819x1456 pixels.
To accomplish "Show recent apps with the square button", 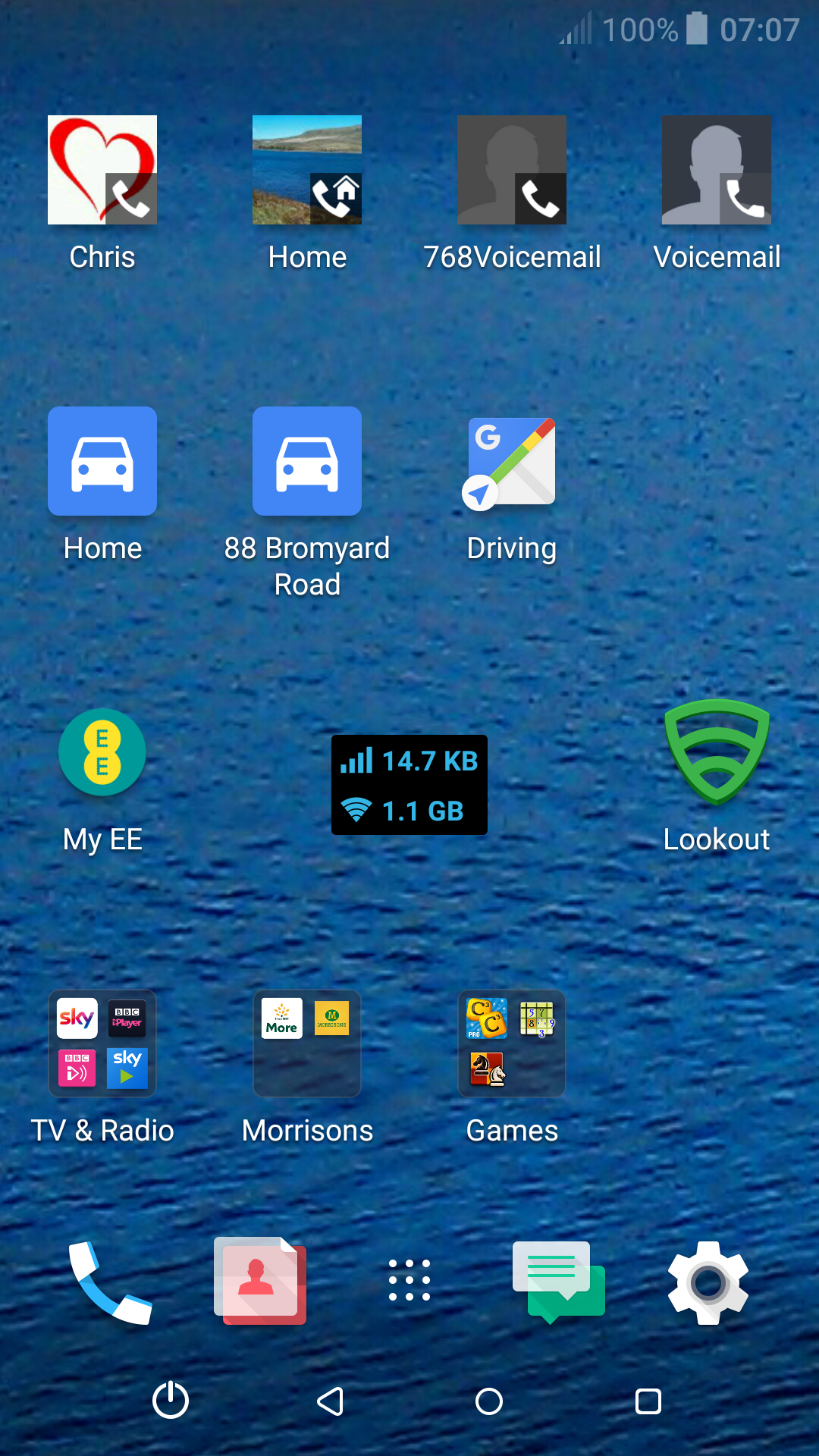I will coord(648,1401).
